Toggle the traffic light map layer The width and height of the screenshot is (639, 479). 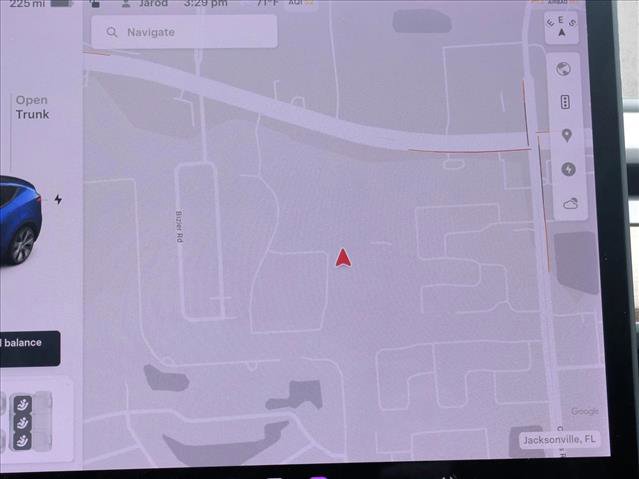[x=565, y=102]
